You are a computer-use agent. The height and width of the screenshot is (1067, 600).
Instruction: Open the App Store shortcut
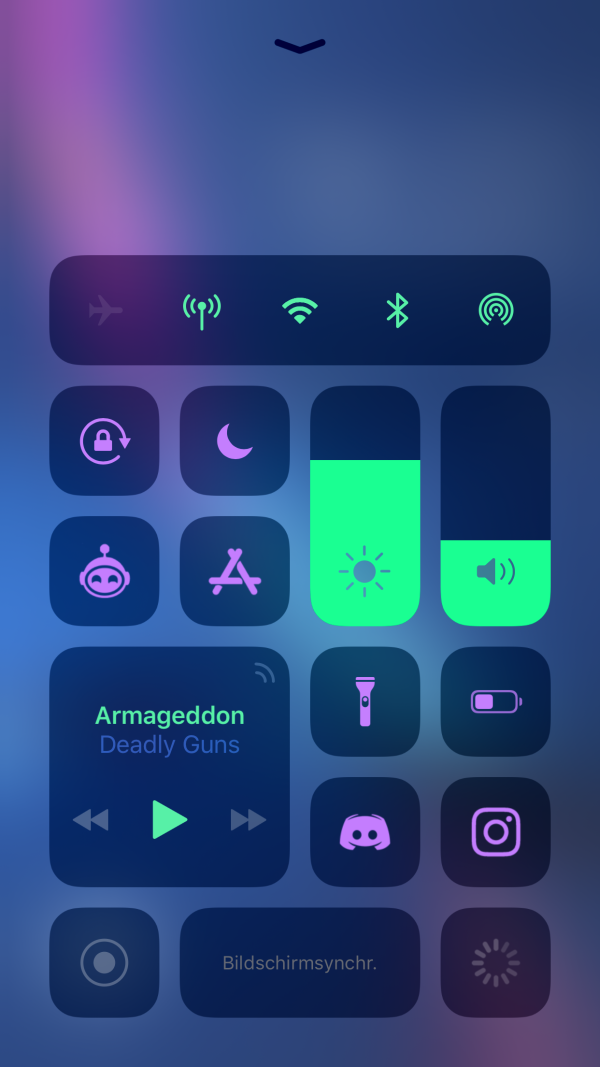pos(235,571)
